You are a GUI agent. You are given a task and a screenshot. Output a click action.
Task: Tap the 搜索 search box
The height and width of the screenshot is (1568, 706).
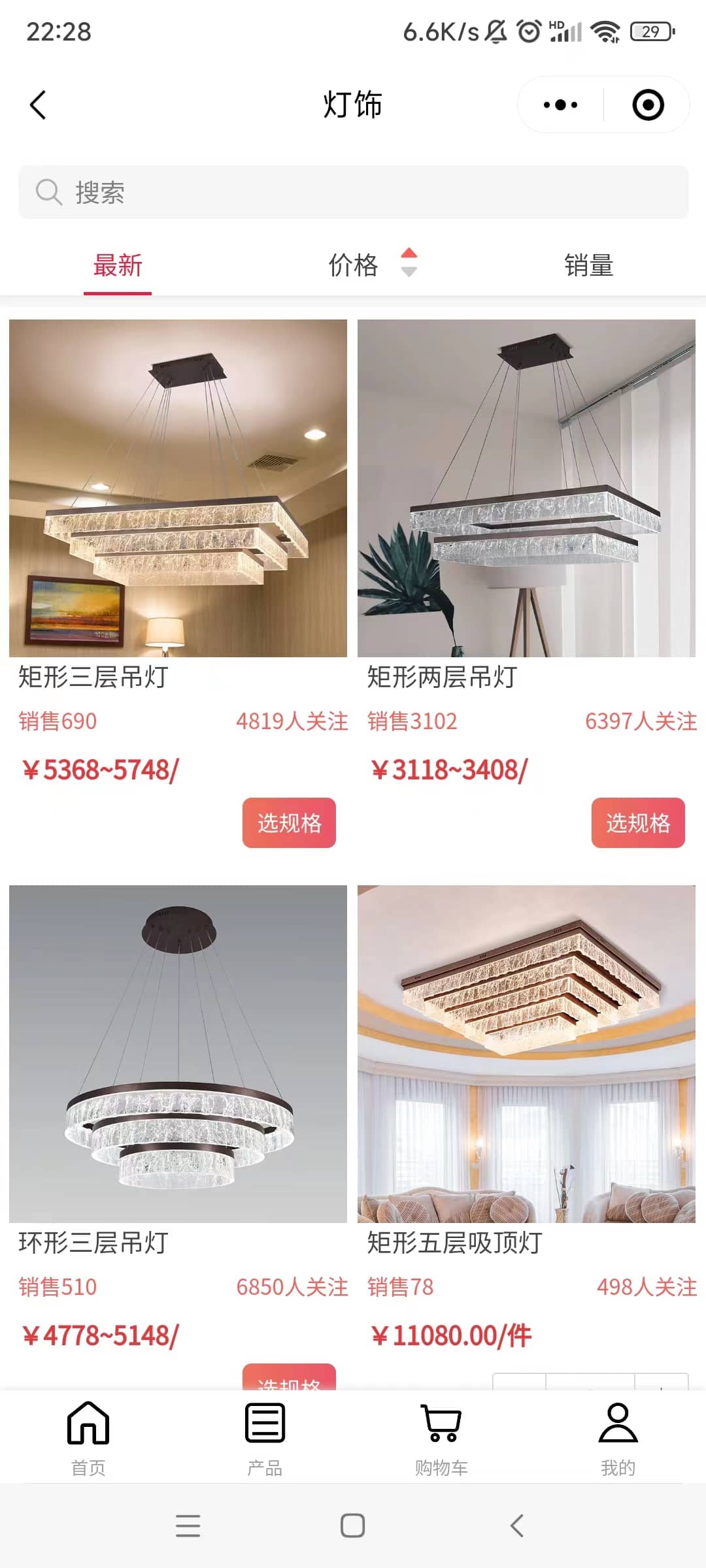(353, 192)
